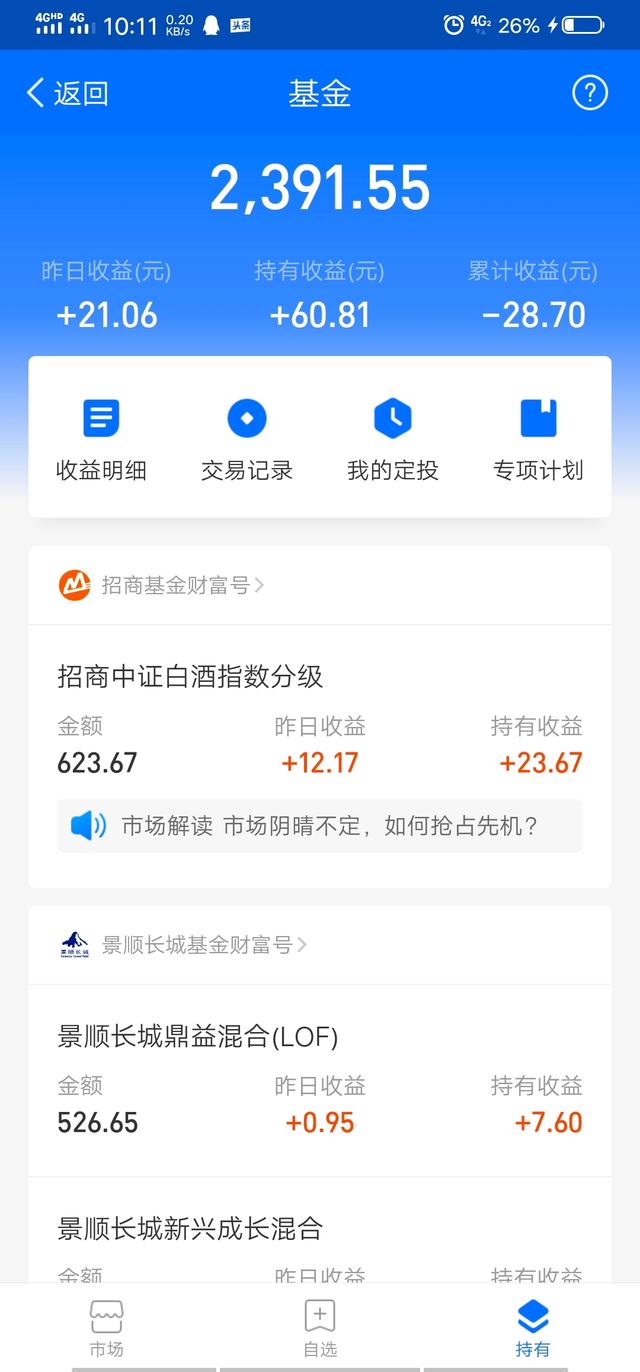Read the 市场解读 market commentary banner

coord(320,826)
